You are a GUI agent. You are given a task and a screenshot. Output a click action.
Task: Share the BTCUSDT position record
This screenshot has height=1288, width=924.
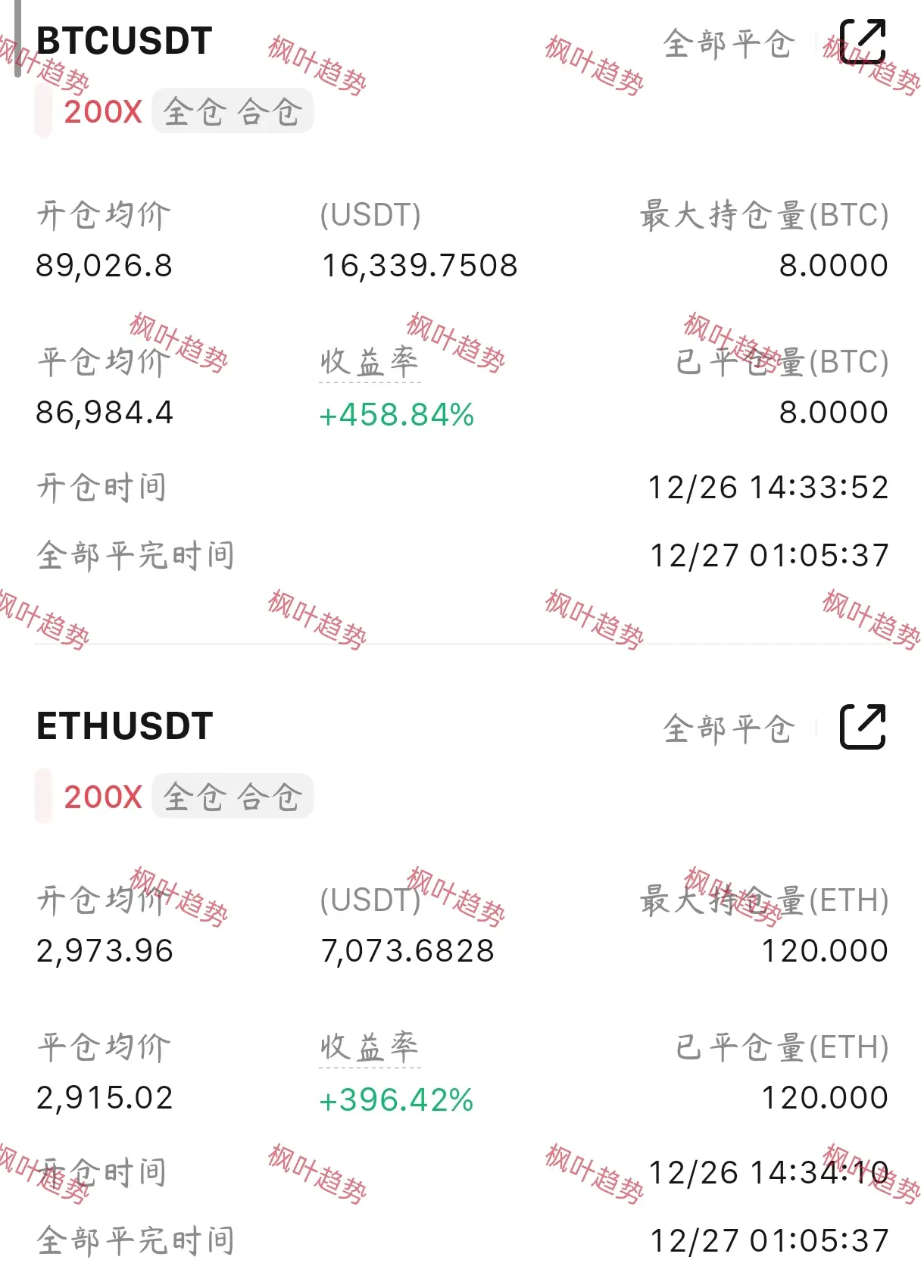point(863,42)
